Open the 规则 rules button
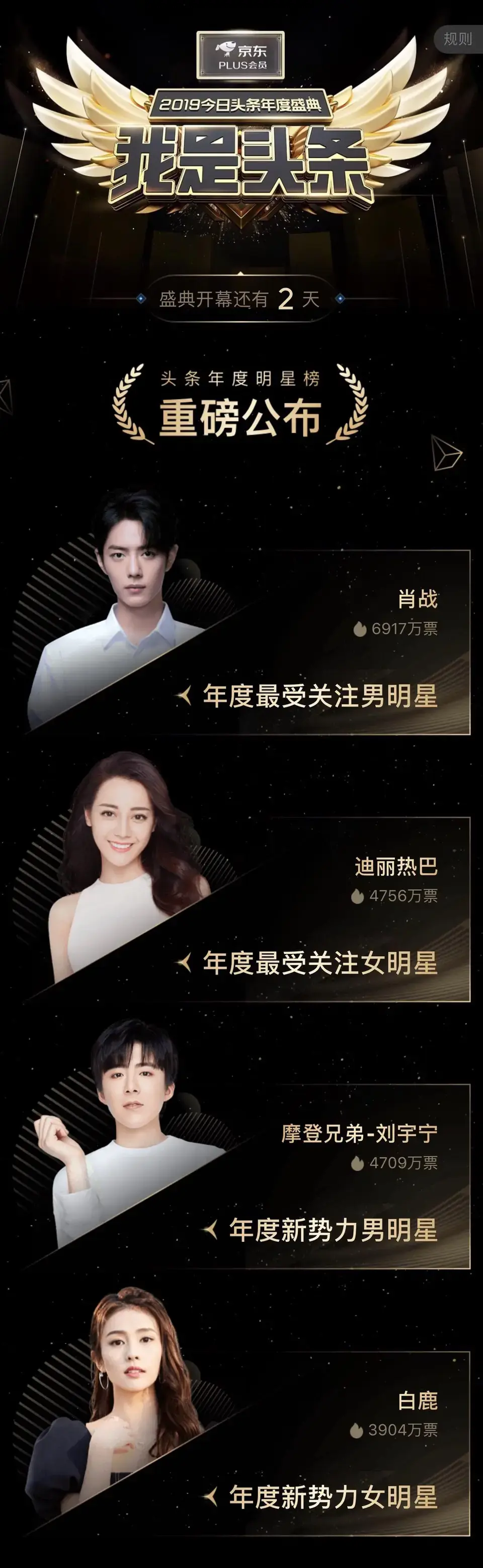This screenshot has width=483, height=1568. 458,39
